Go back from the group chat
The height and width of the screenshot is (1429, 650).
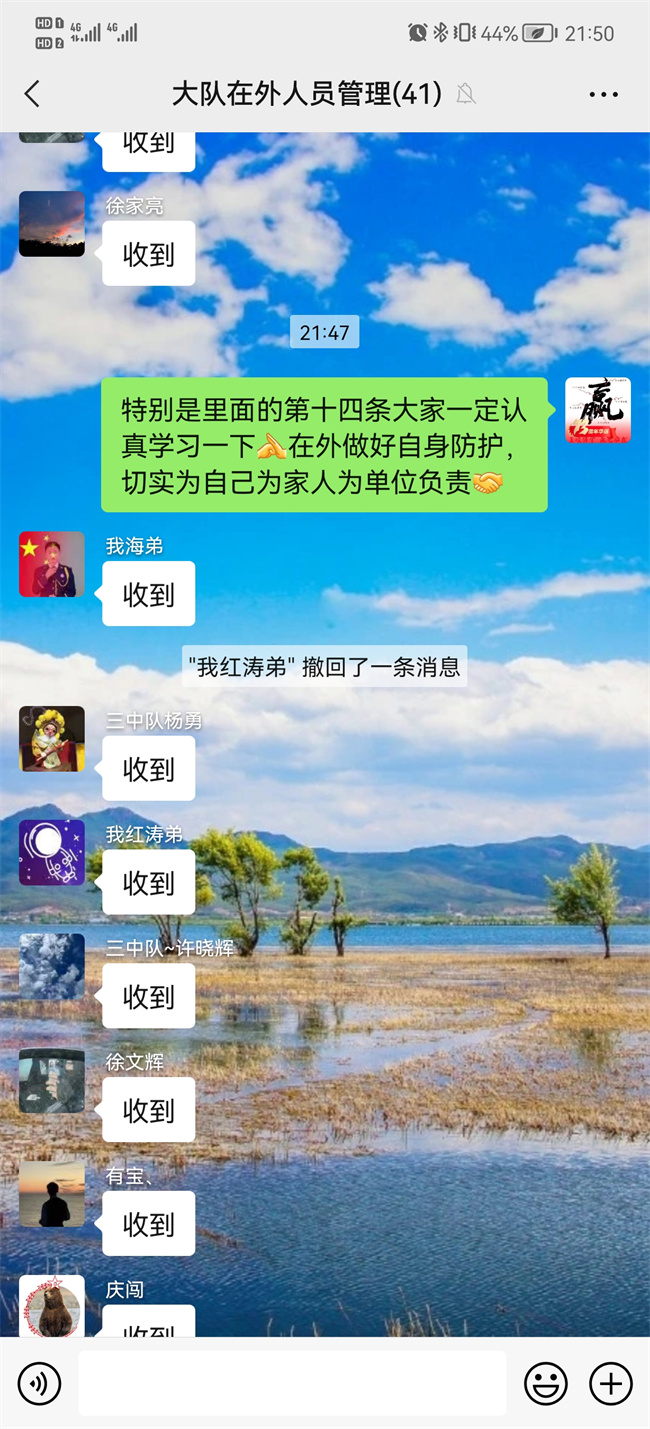pos(32,94)
